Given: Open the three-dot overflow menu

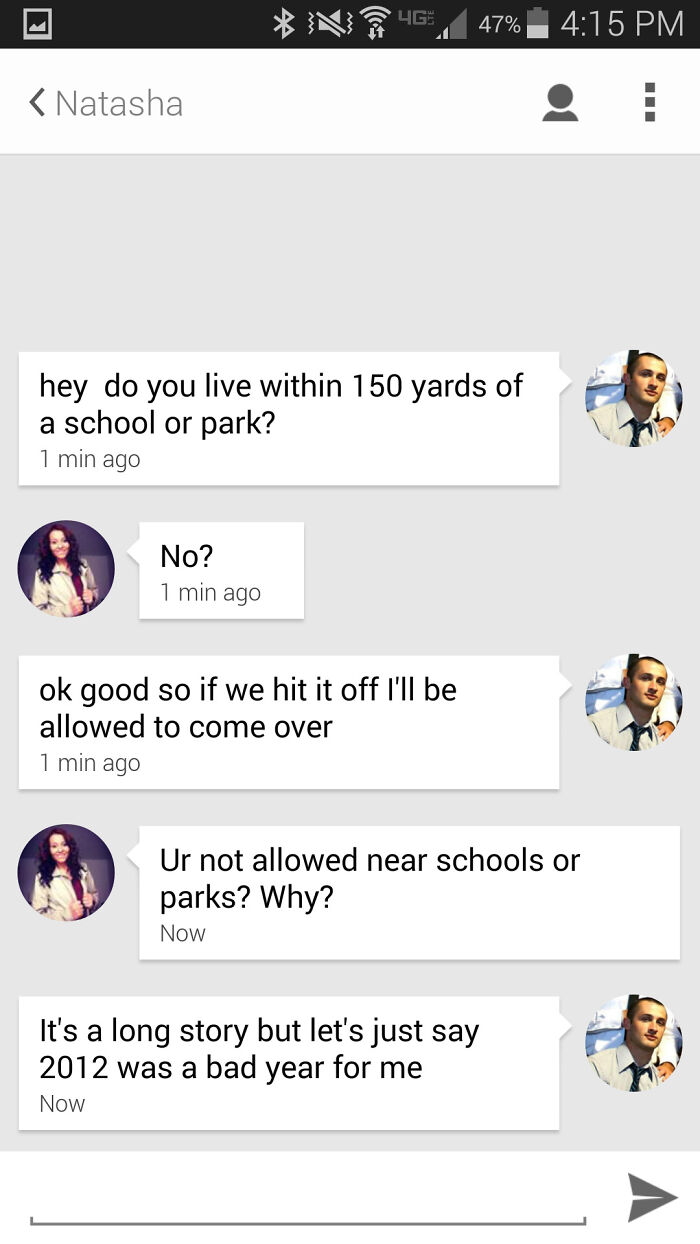Looking at the screenshot, I should (649, 103).
